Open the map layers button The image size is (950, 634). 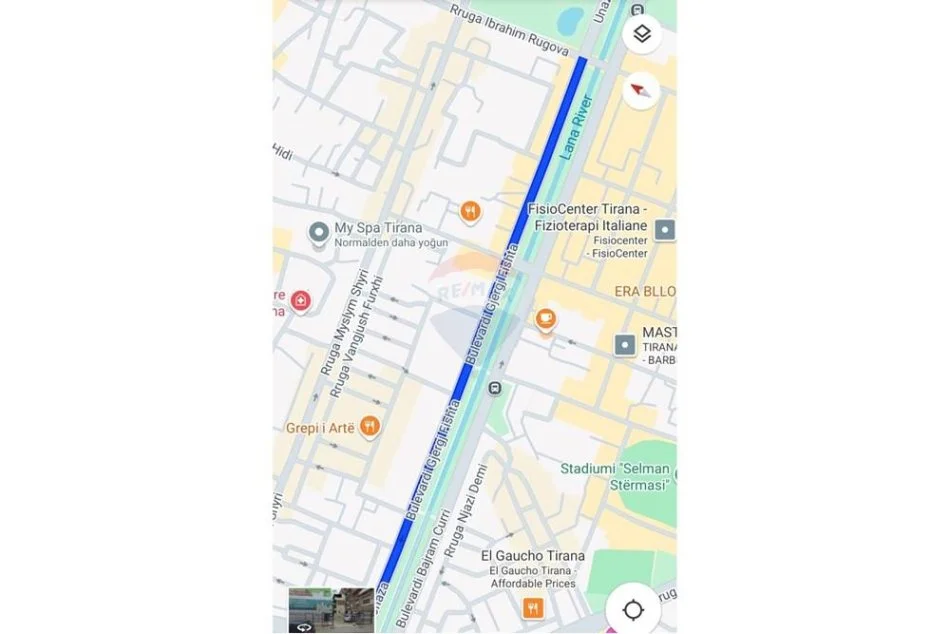[x=642, y=34]
